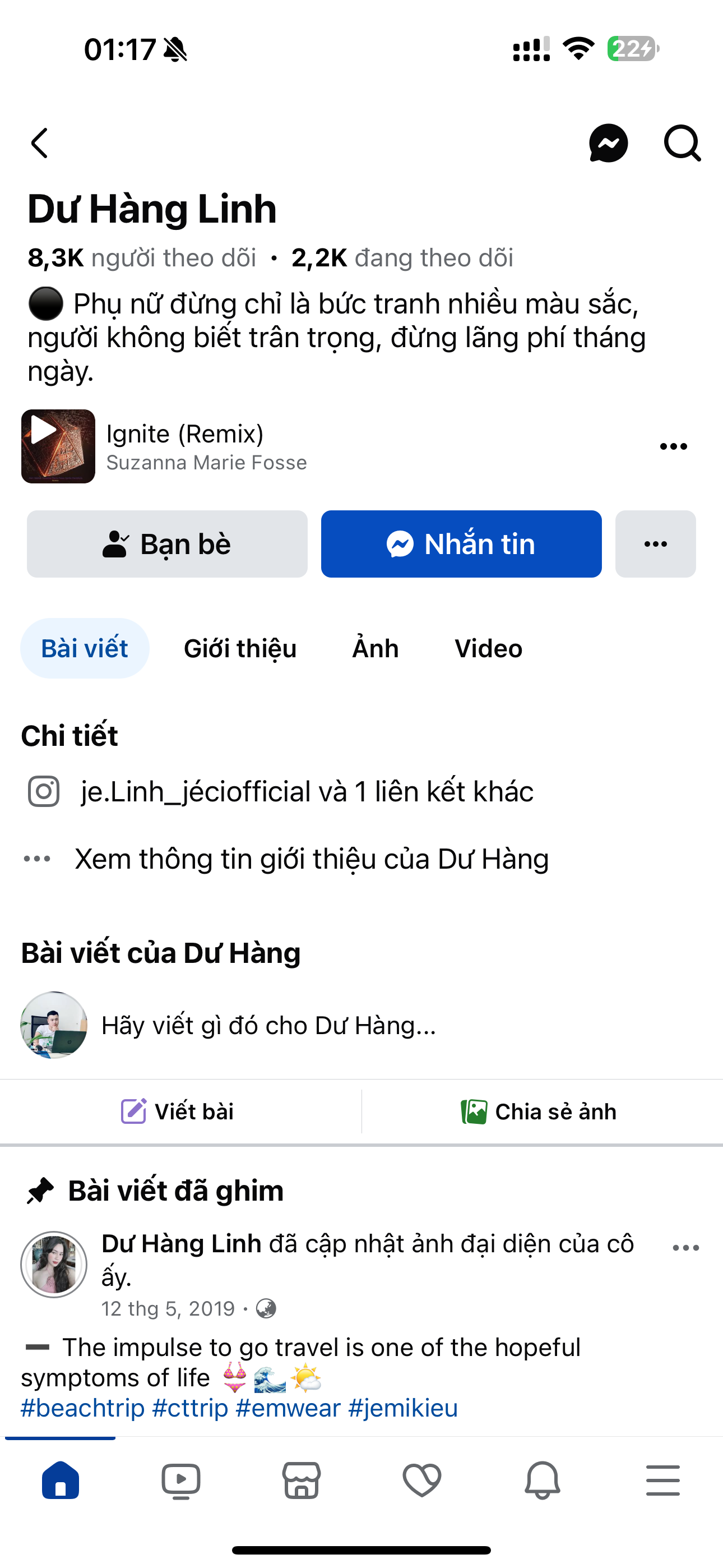Open more profile actions beside Nhắn tin
Screen dimensions: 723x1568
[x=655, y=543]
